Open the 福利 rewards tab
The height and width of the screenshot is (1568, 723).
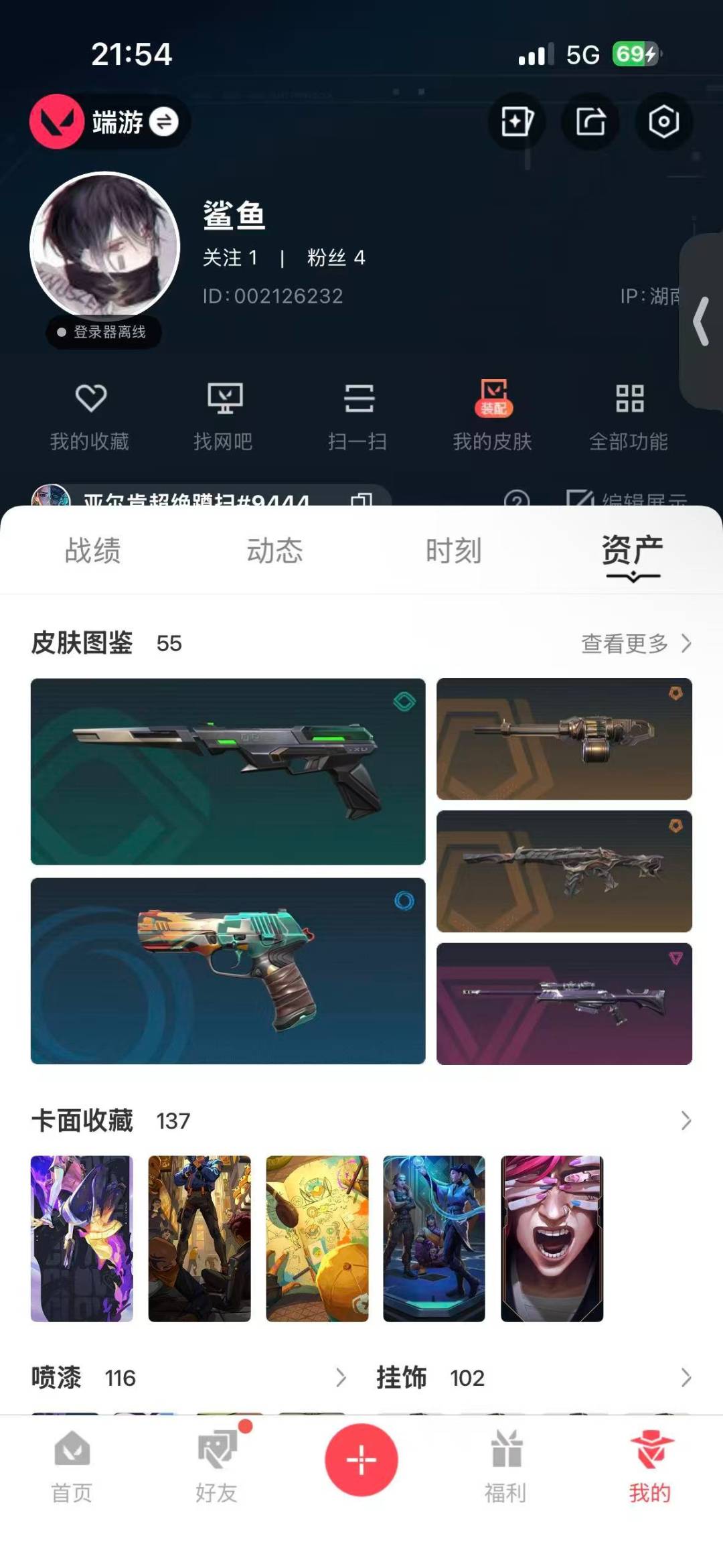(x=505, y=1467)
